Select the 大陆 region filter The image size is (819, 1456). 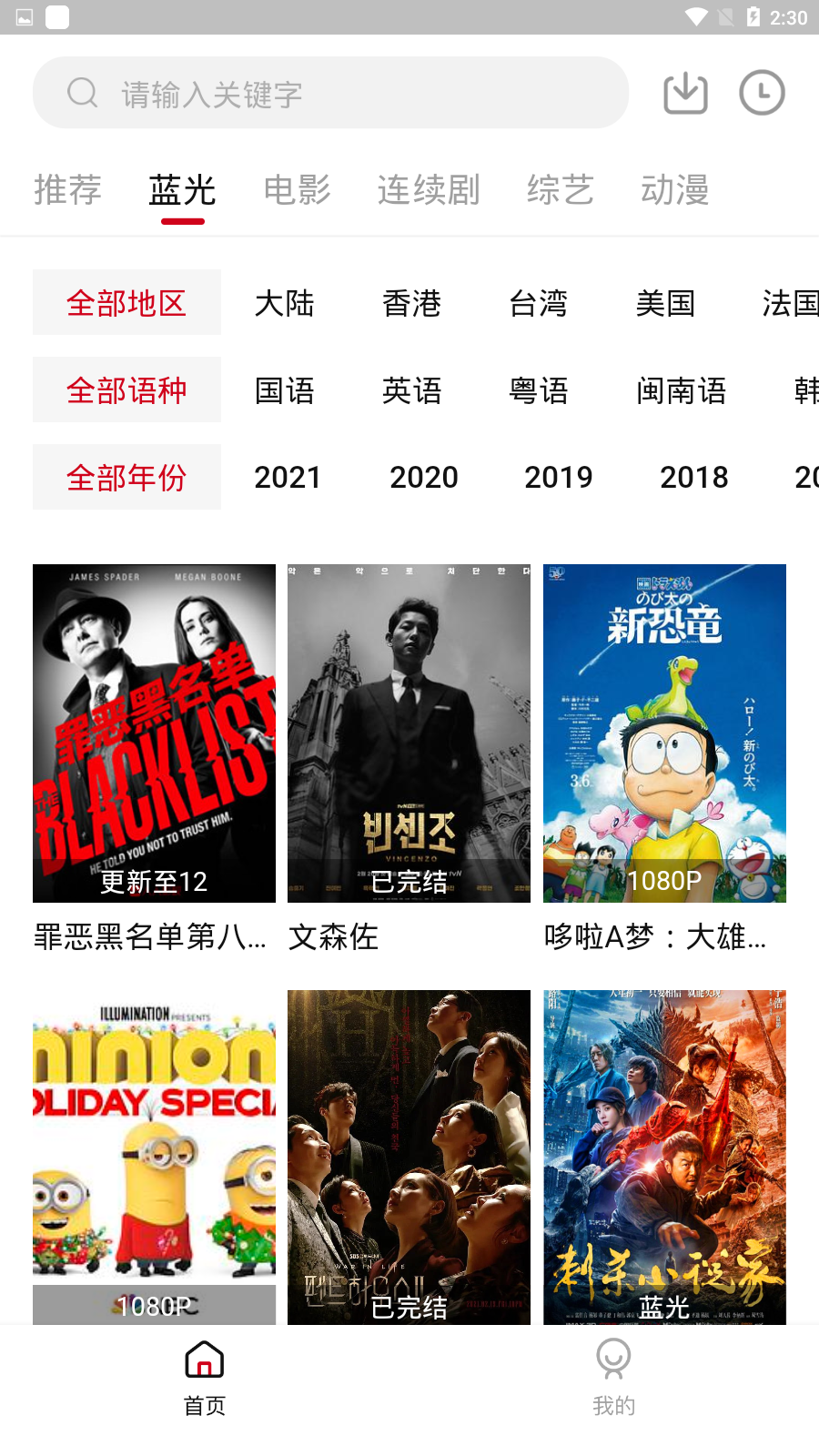286,301
